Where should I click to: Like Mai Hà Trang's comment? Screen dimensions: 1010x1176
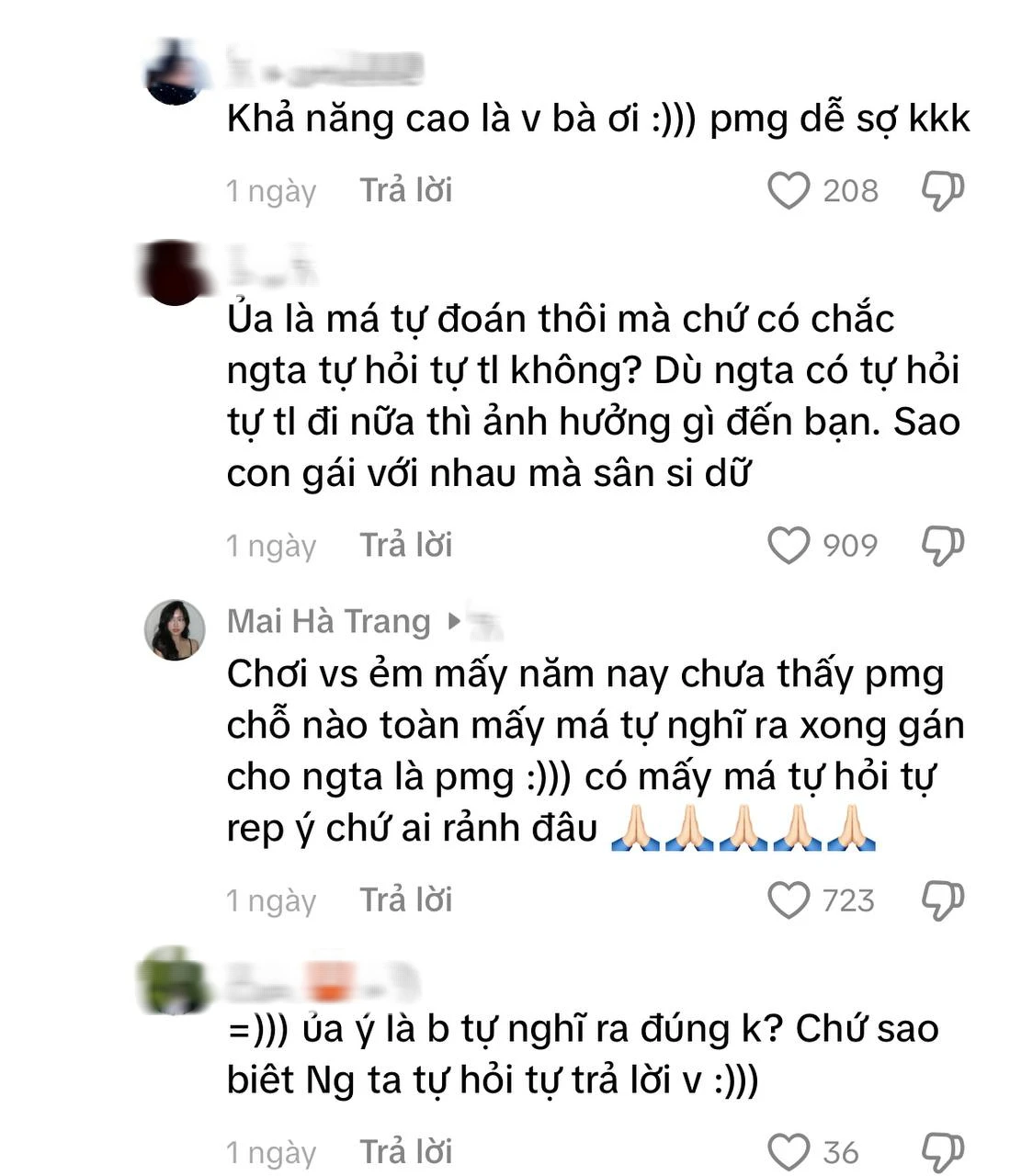[x=788, y=900]
